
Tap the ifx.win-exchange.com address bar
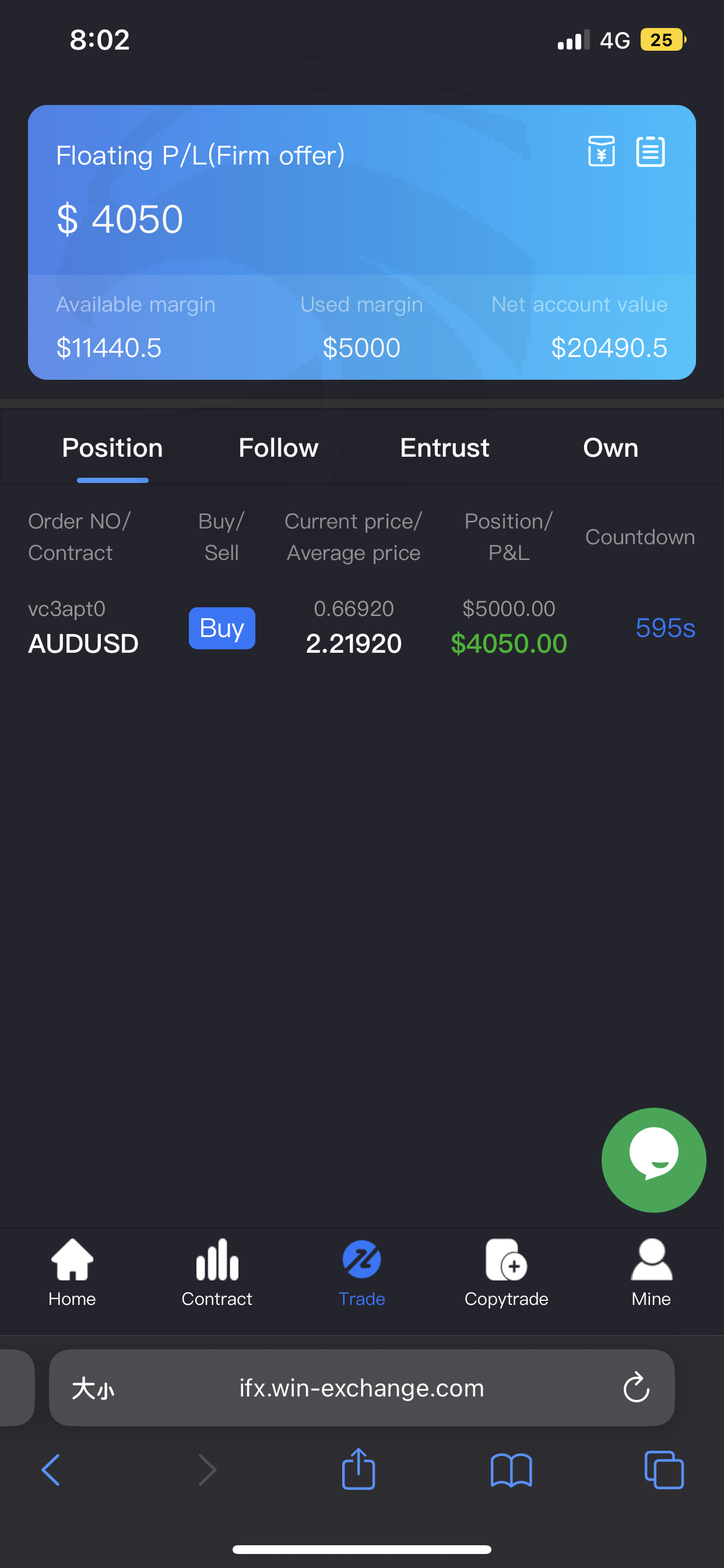(x=361, y=1387)
